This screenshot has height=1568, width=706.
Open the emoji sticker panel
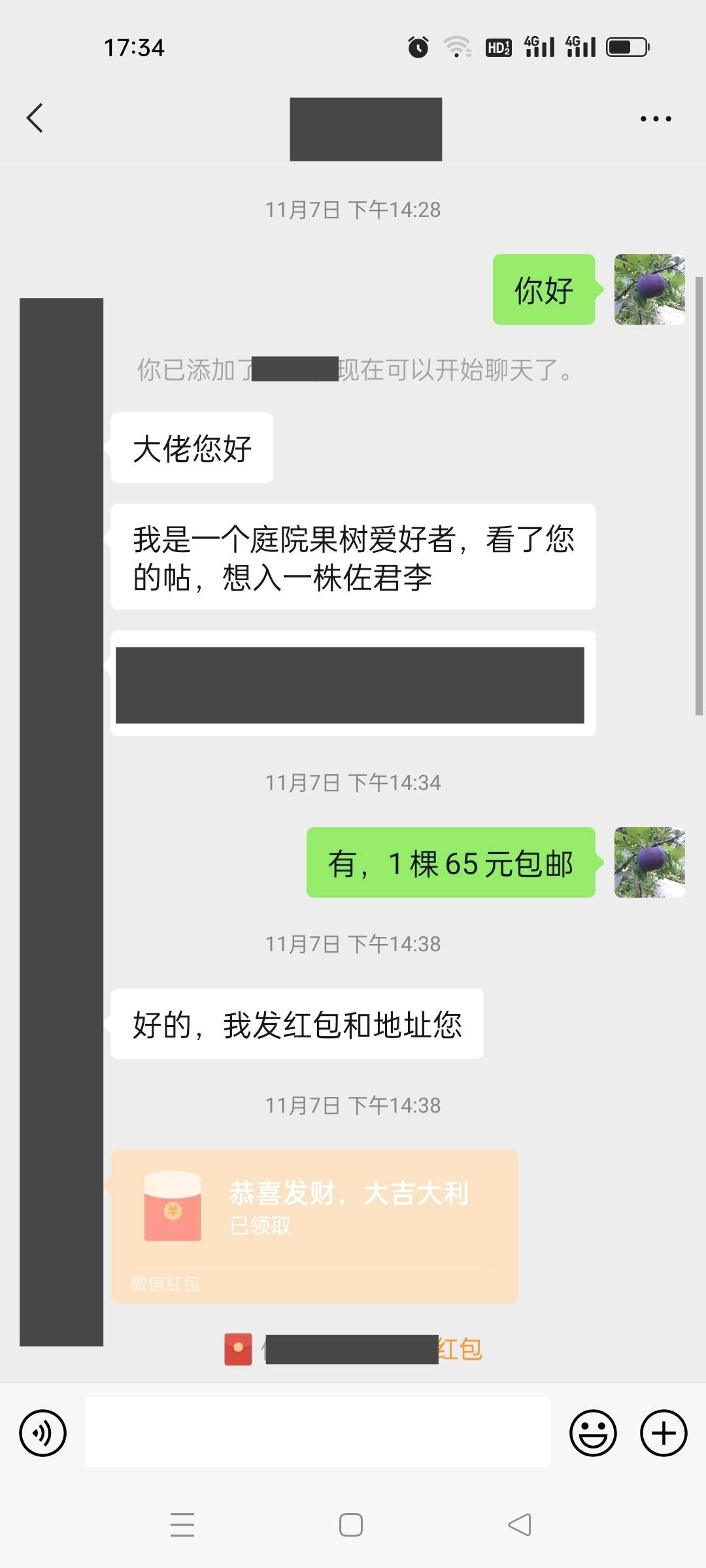593,1433
